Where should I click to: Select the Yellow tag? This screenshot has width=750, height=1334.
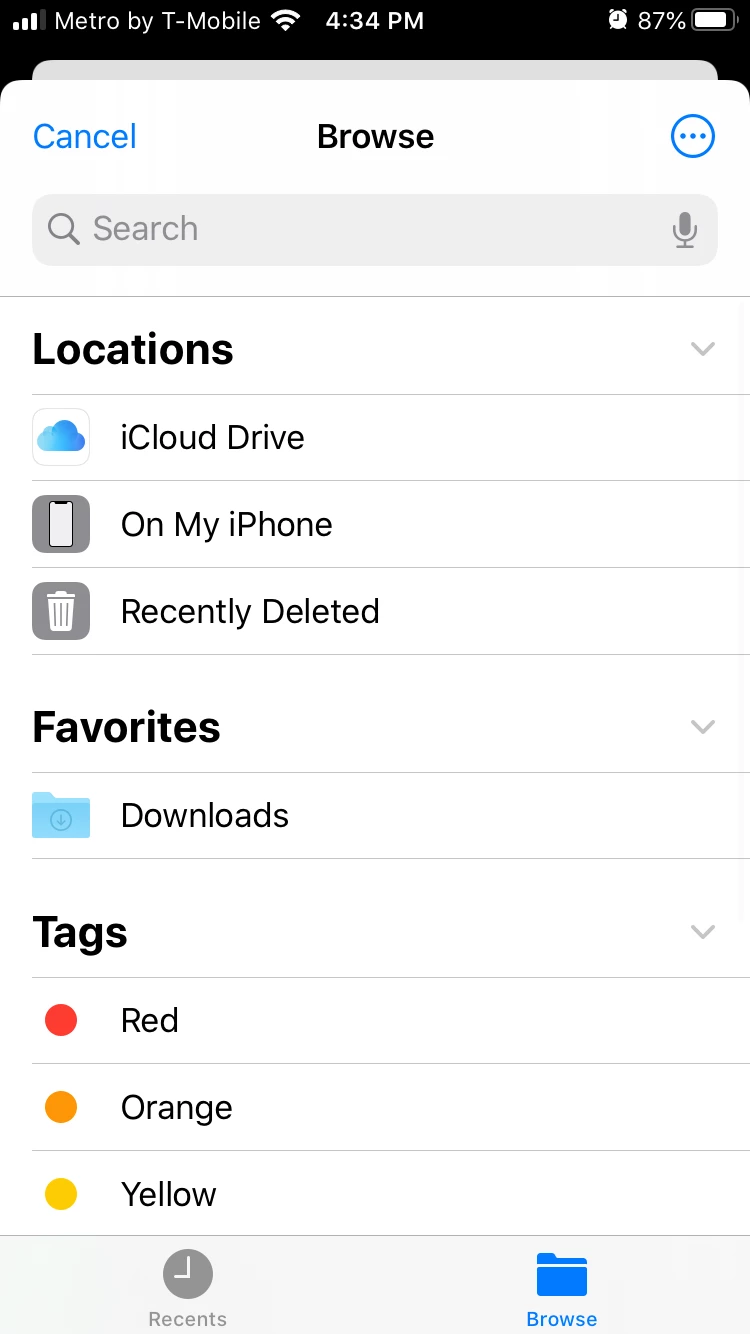tap(168, 1194)
